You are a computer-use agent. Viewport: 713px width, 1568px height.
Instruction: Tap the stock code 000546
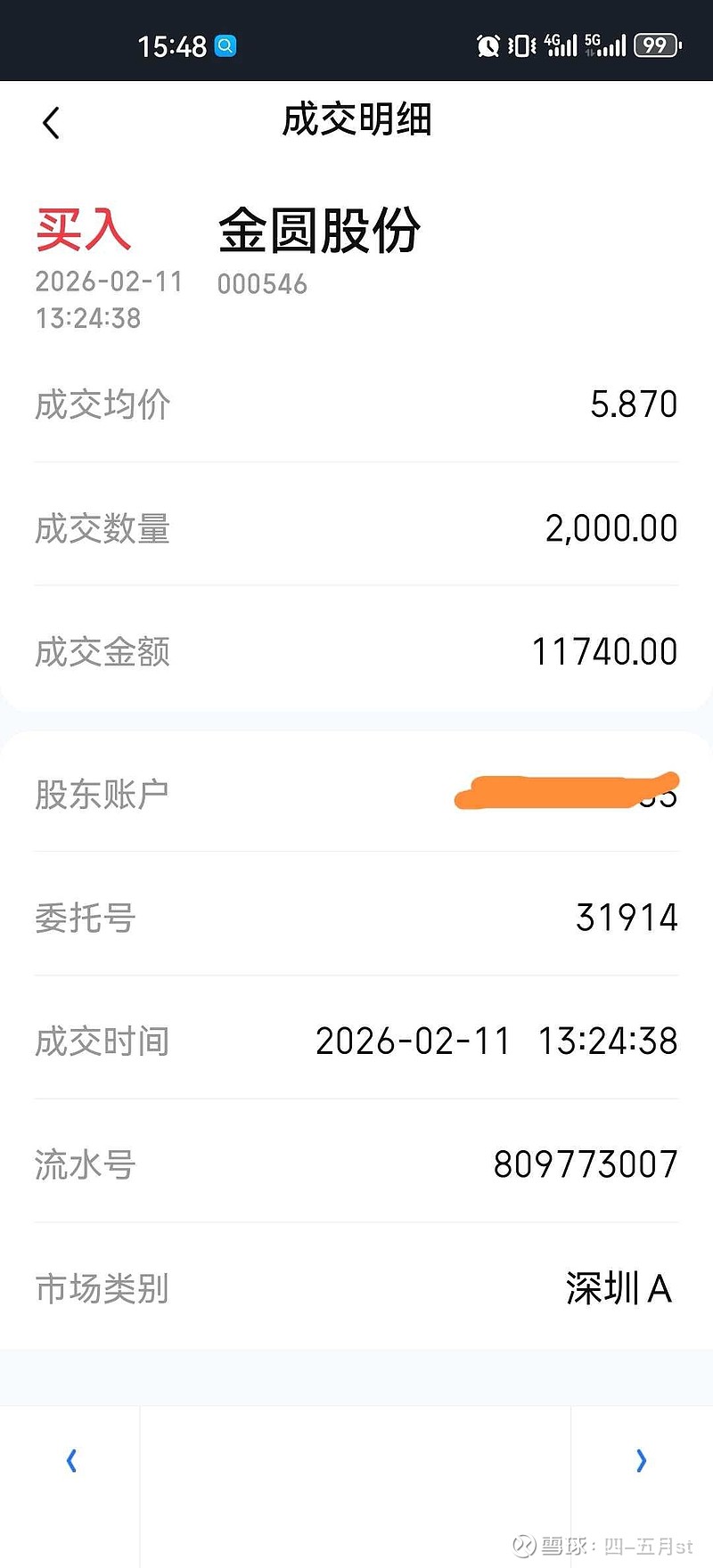pos(262,284)
